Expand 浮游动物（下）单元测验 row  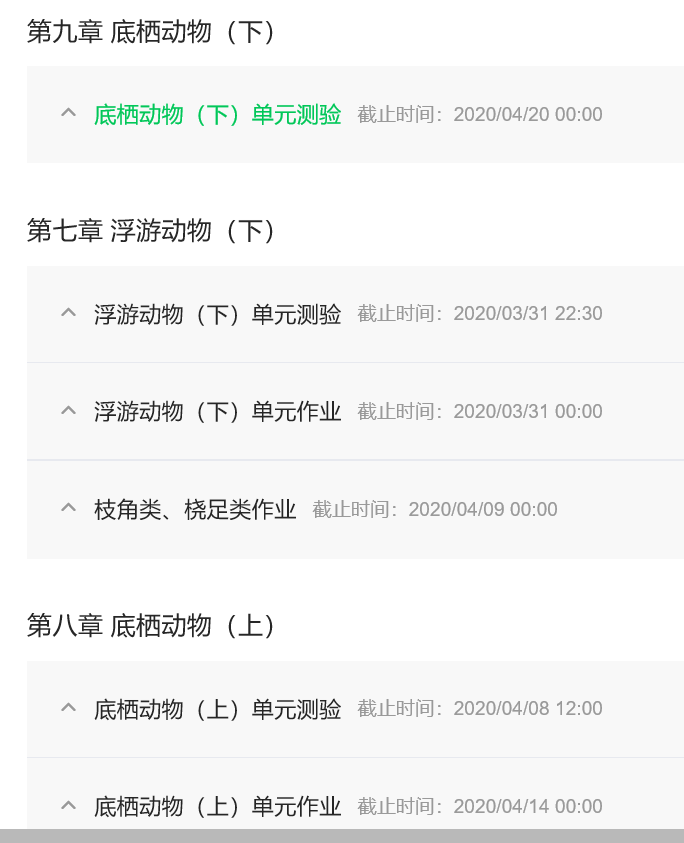click(68, 313)
